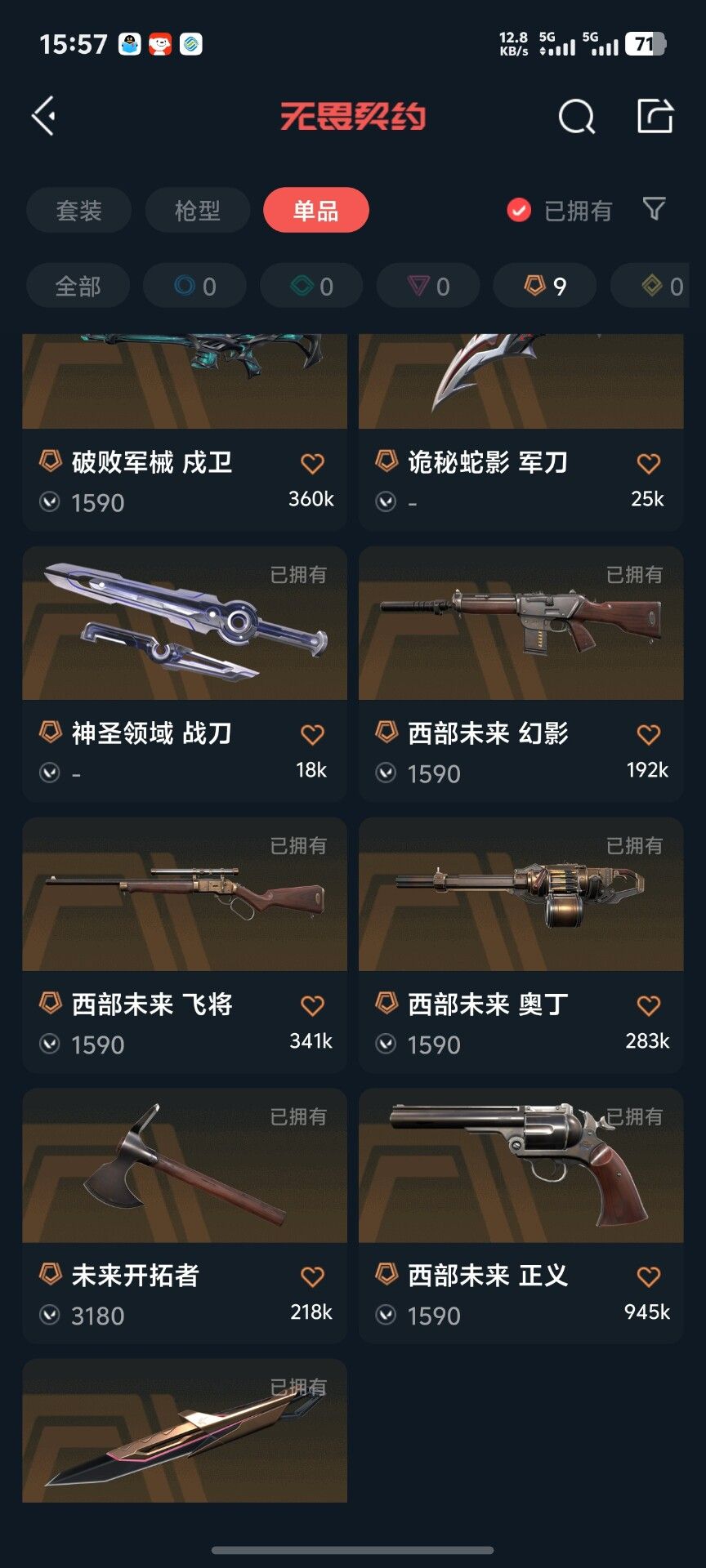Switch to the 套装 tab

tap(78, 211)
